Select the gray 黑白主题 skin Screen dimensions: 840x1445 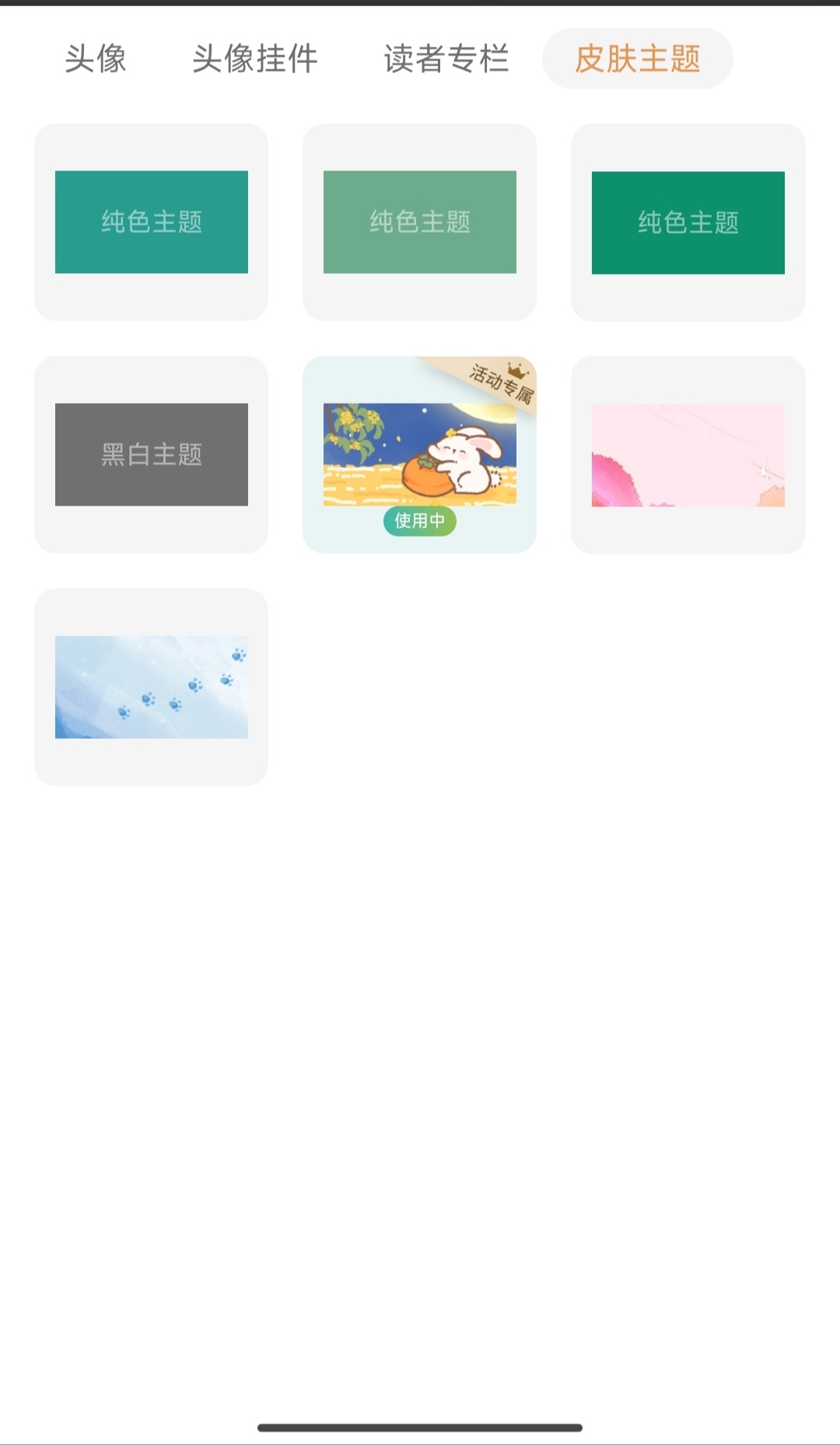(x=152, y=455)
